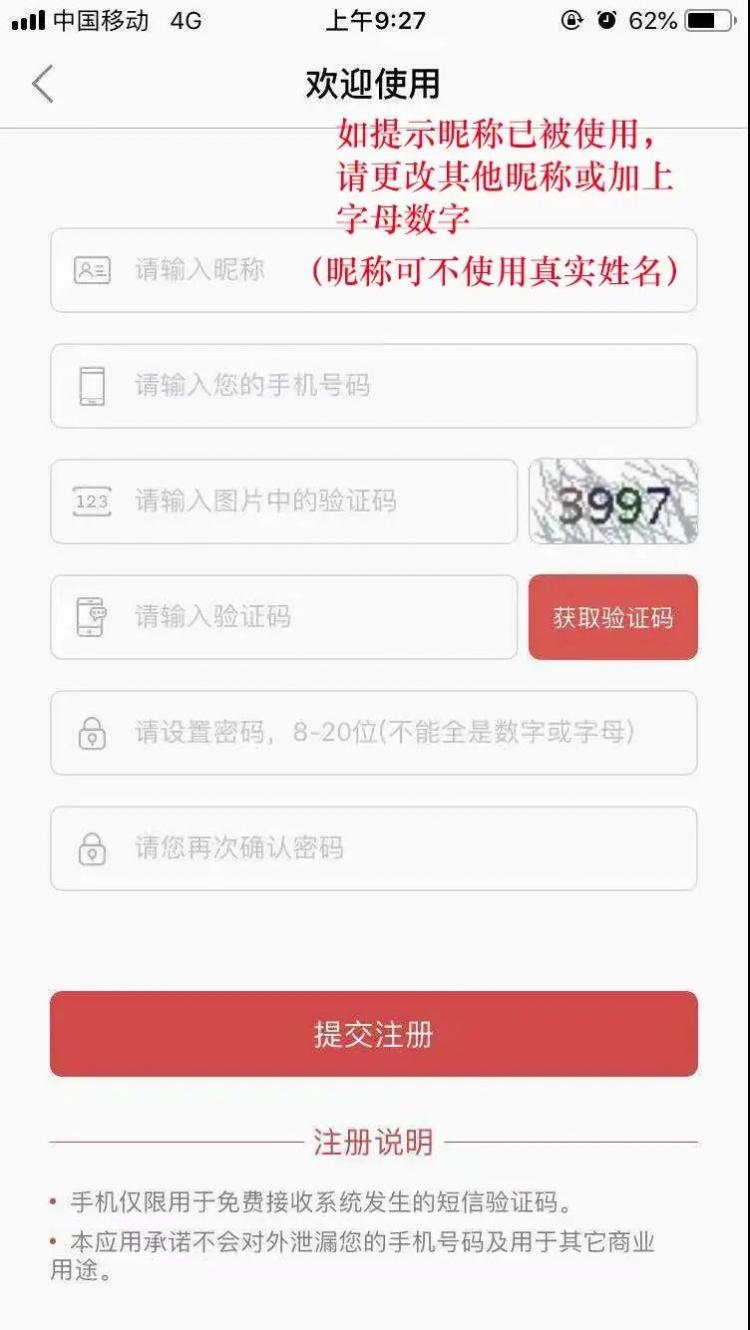
Task: Focus the phone number field
Action: point(374,386)
